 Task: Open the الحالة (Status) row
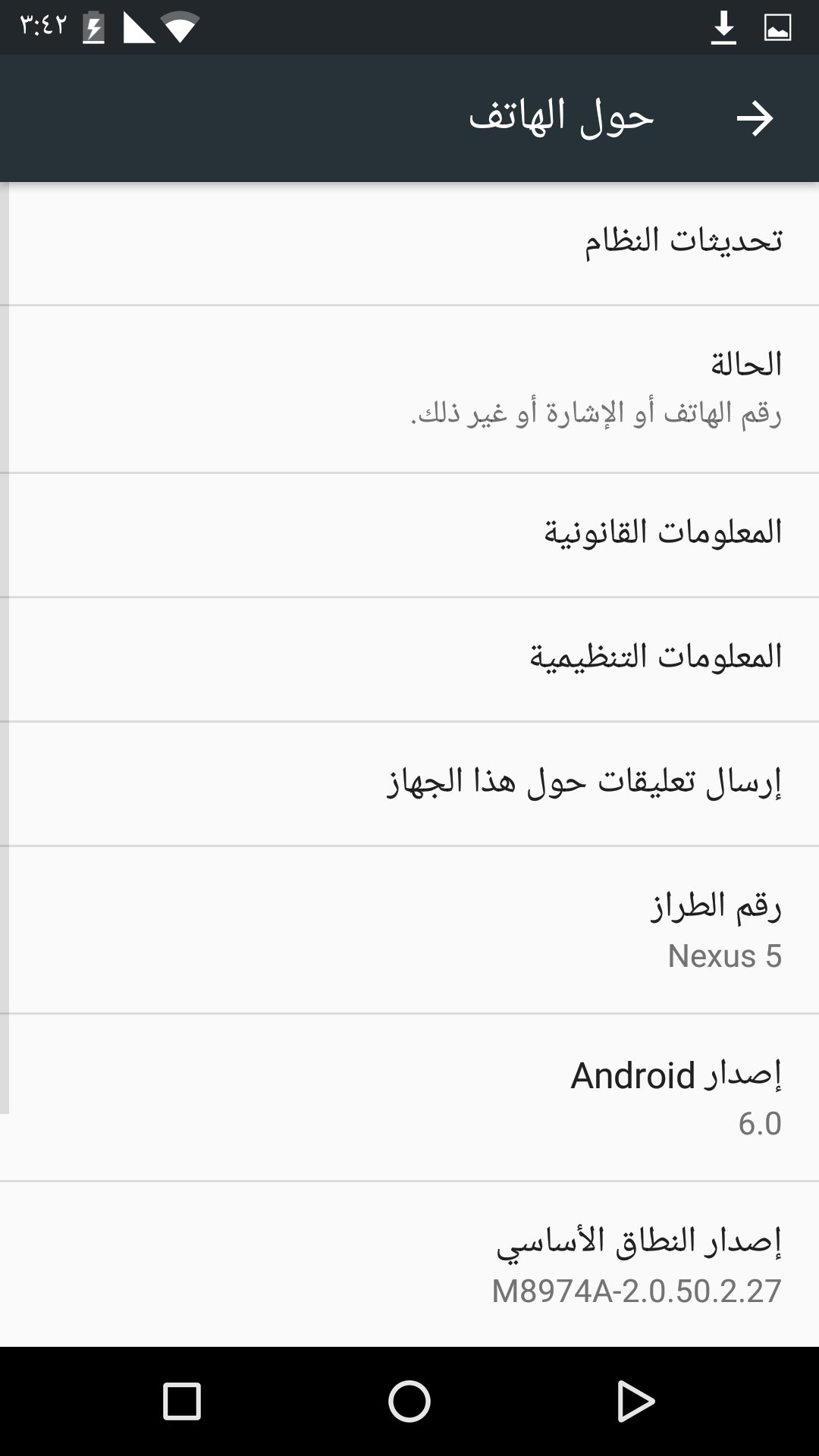[409, 389]
